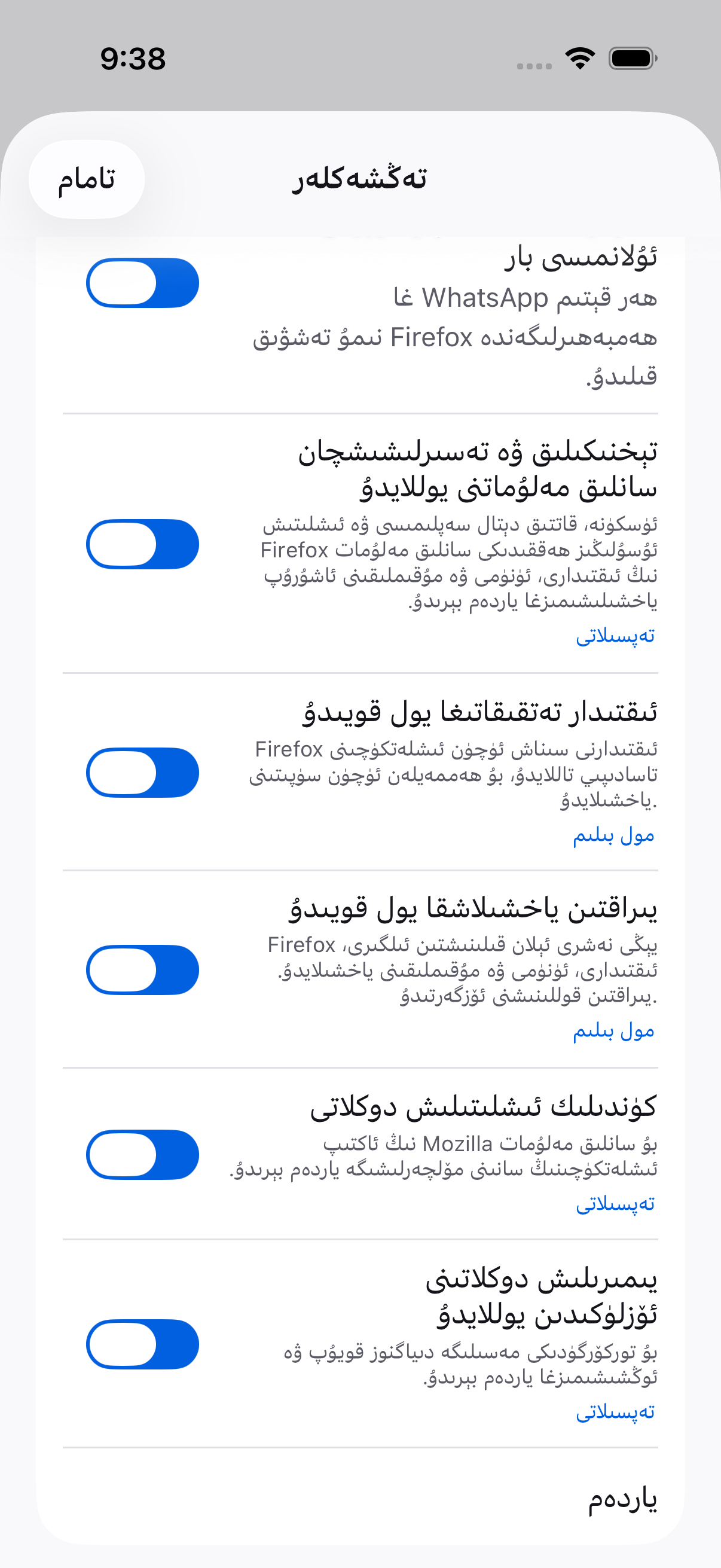The width and height of the screenshot is (721, 1568).
Task: Open تەپسىلاتى link under crash reports
Action: pyautogui.click(x=615, y=1411)
